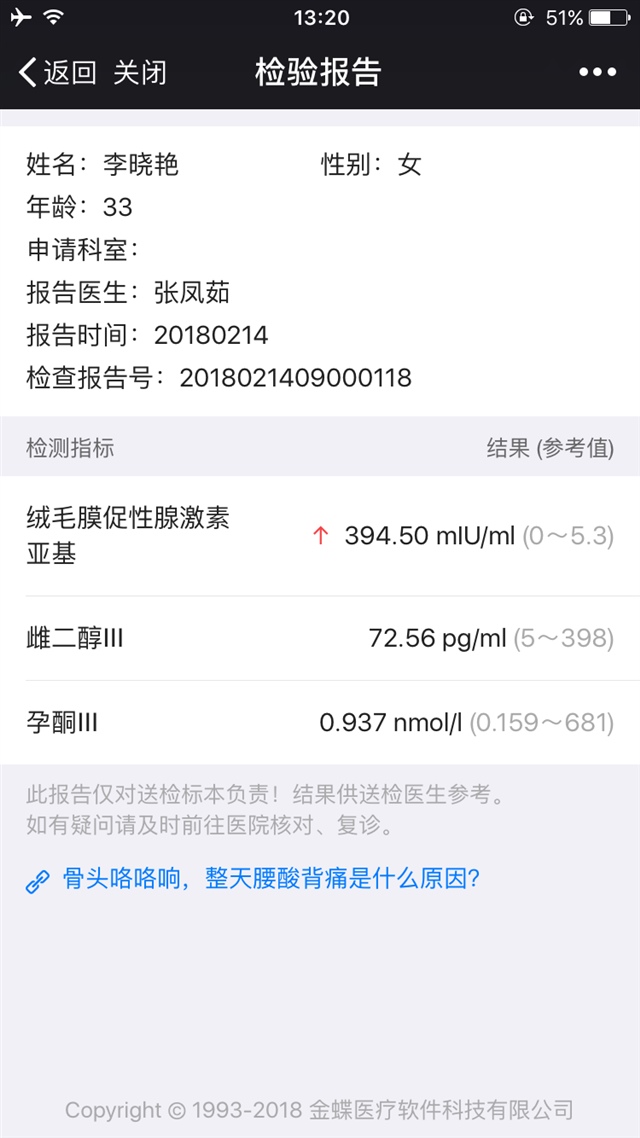Open the three-dot overflow menu

coord(597,72)
